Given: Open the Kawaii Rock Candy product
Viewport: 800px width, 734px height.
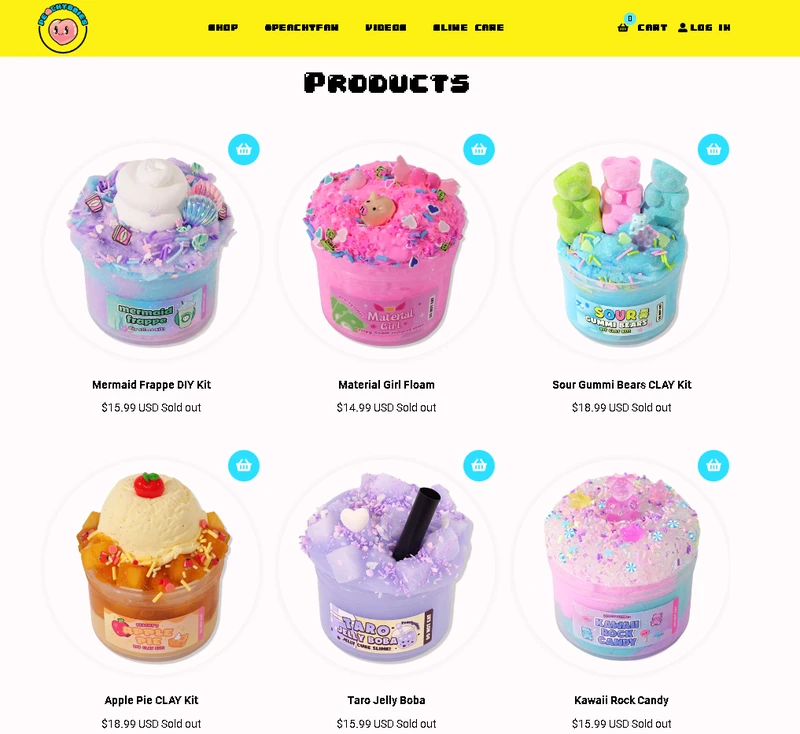Looking at the screenshot, I should pyautogui.click(x=621, y=700).
